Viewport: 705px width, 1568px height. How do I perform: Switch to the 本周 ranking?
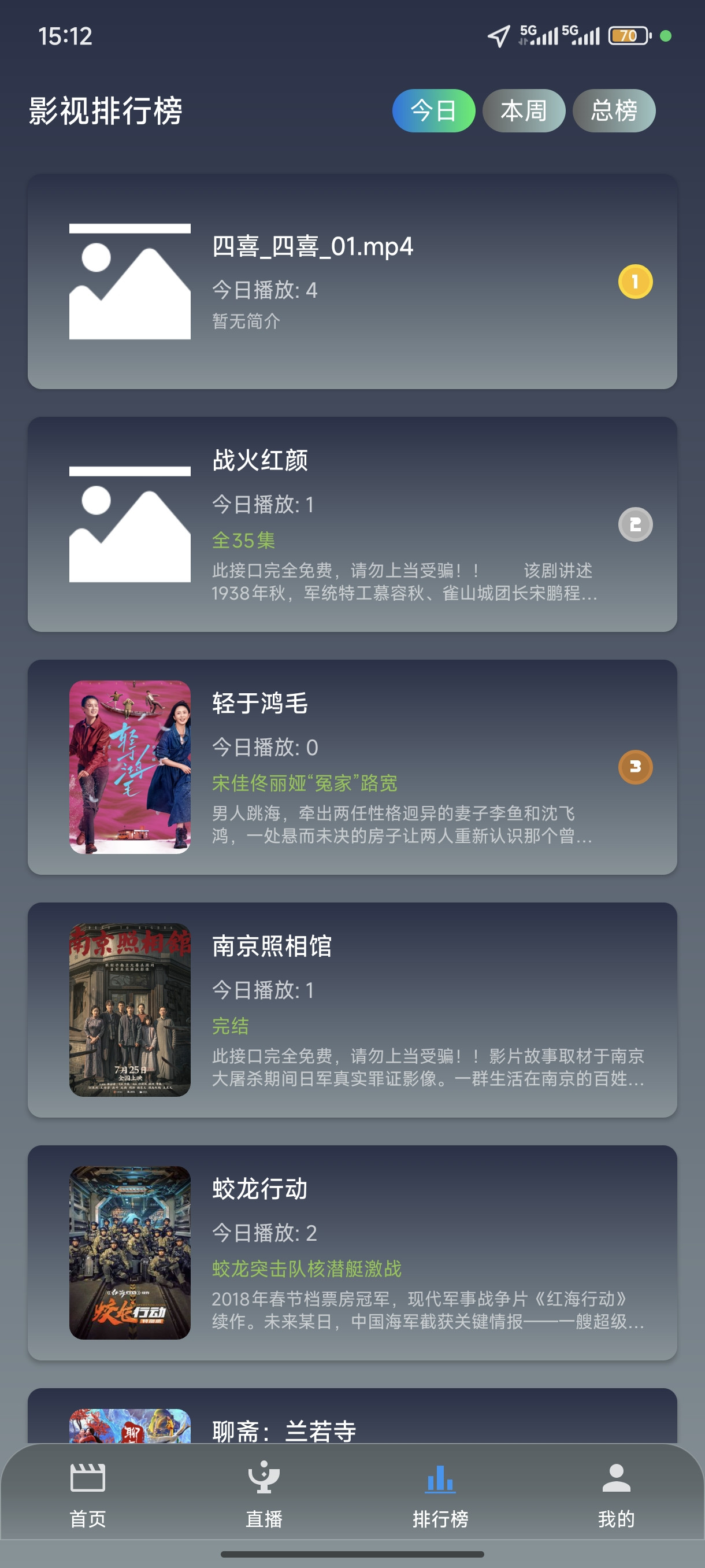click(x=523, y=111)
